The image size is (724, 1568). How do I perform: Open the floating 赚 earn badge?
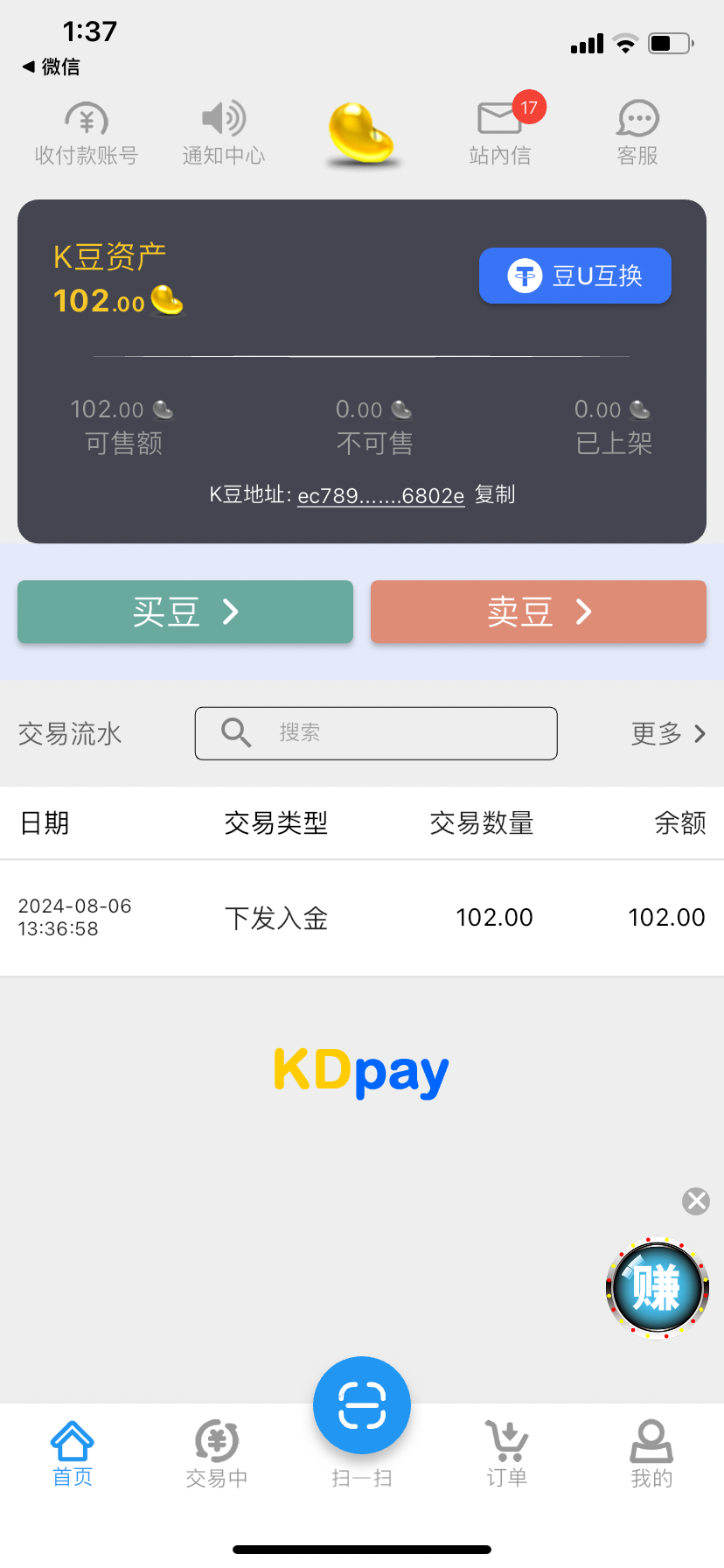click(657, 1287)
